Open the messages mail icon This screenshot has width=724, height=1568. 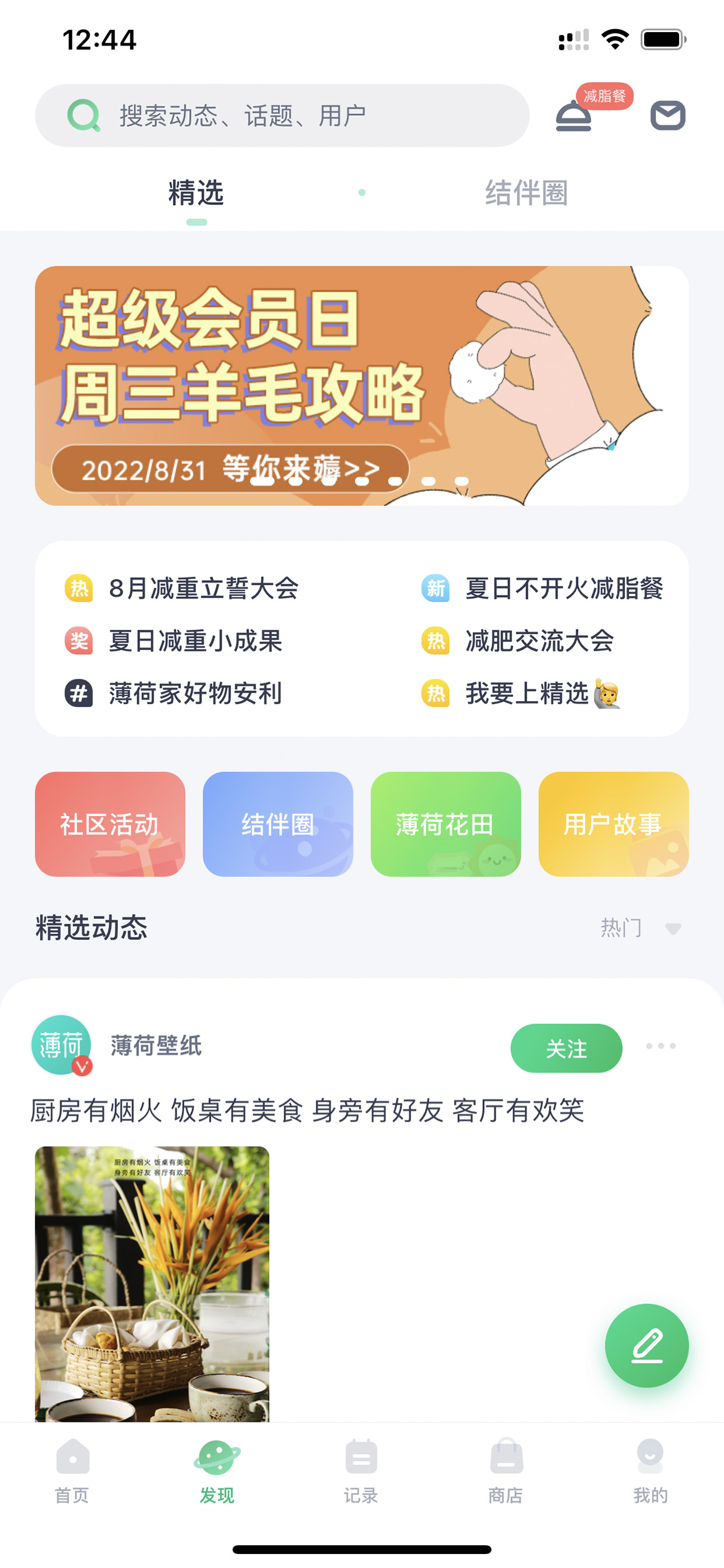(667, 116)
